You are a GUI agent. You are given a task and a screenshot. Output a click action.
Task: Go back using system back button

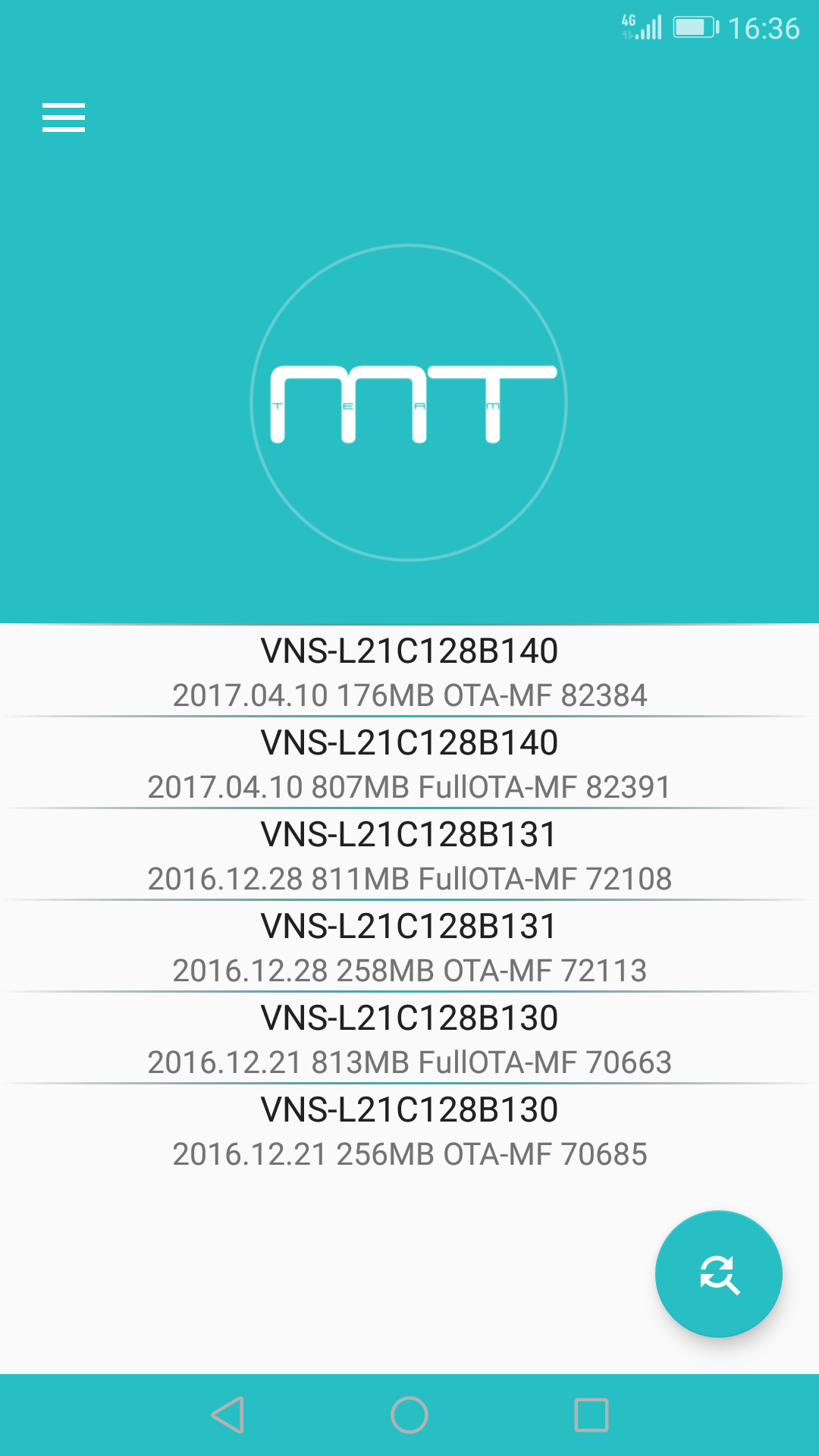[227, 1415]
